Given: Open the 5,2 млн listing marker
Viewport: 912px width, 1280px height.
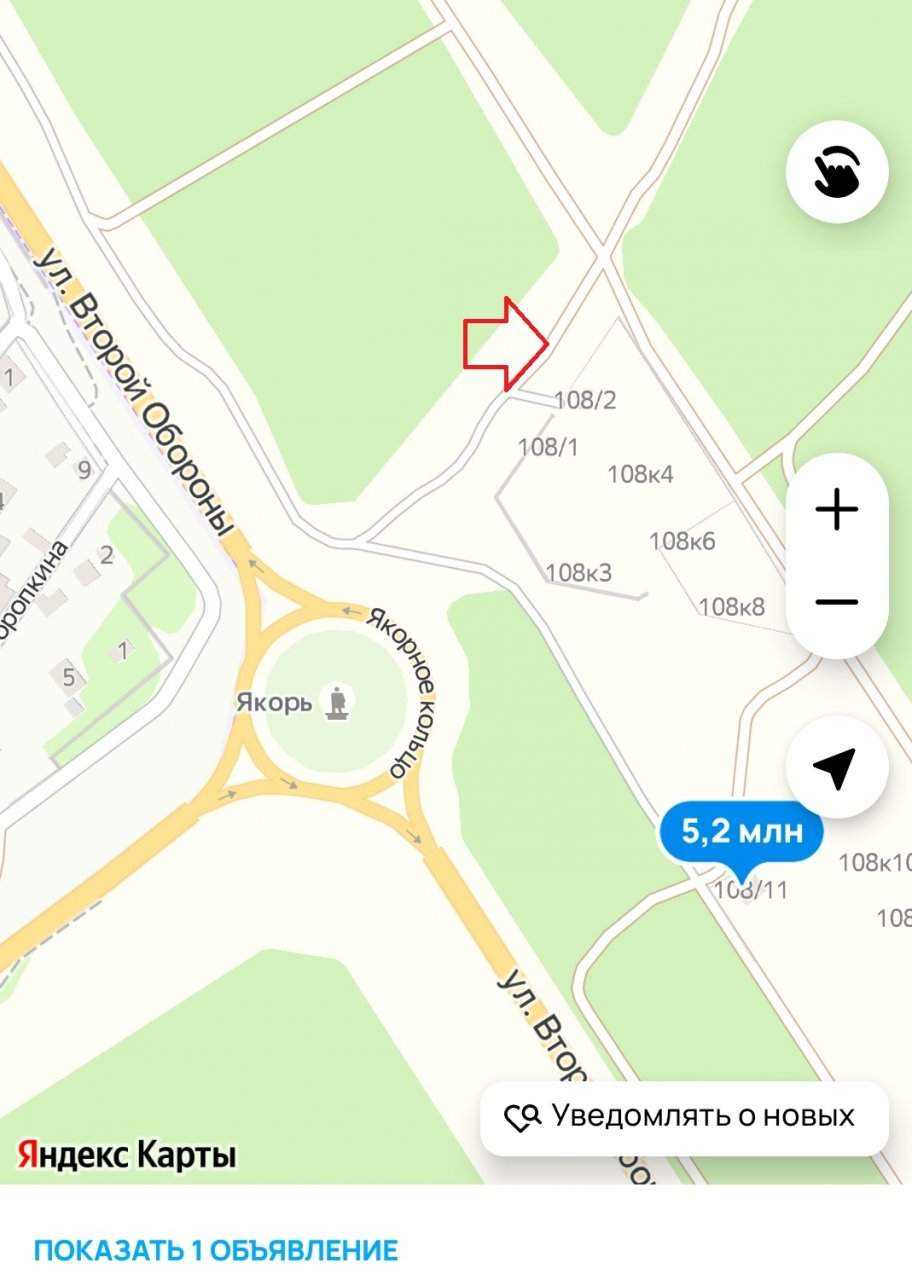Looking at the screenshot, I should coord(740,832).
